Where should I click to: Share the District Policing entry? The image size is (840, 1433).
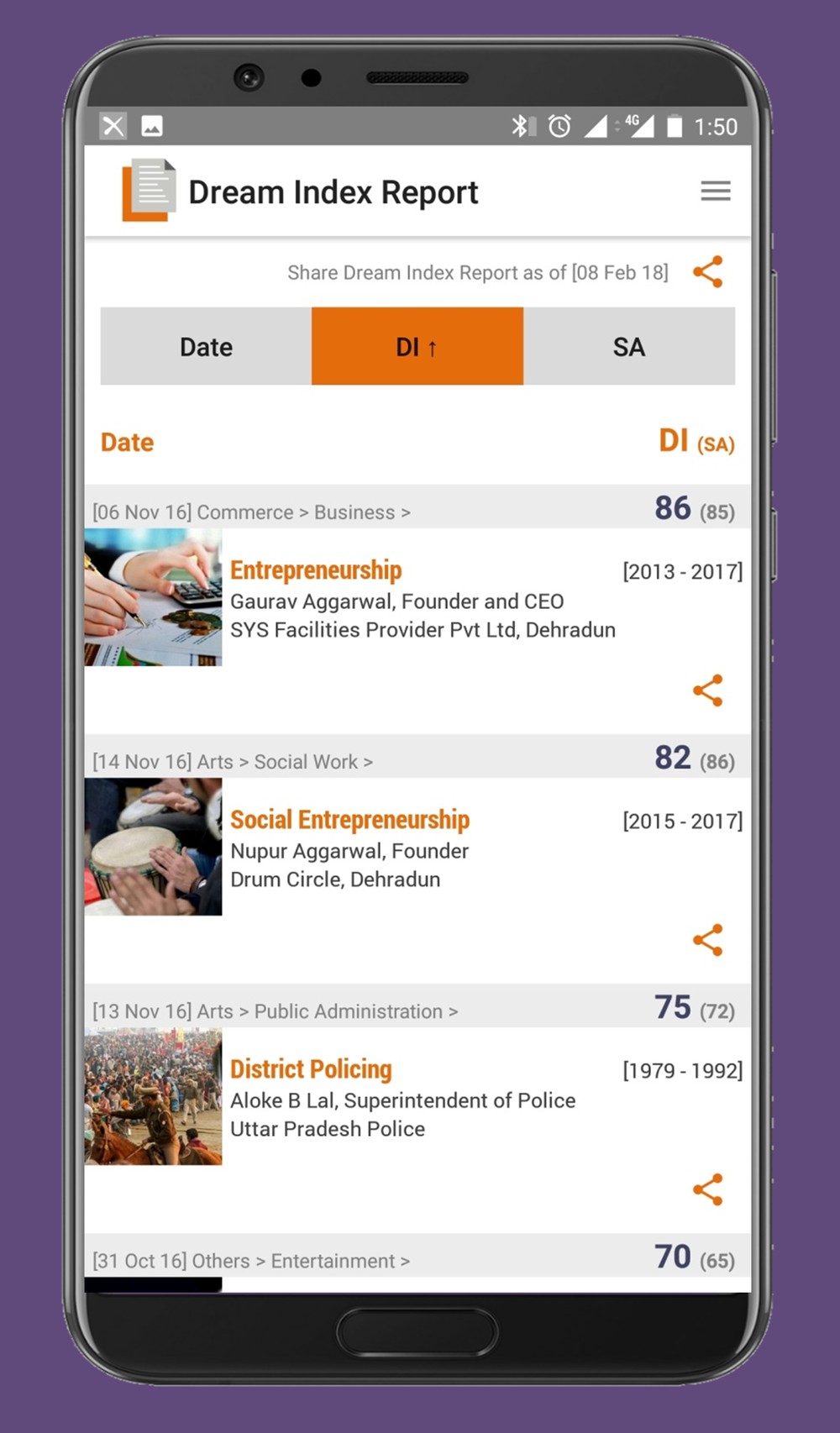[707, 1189]
